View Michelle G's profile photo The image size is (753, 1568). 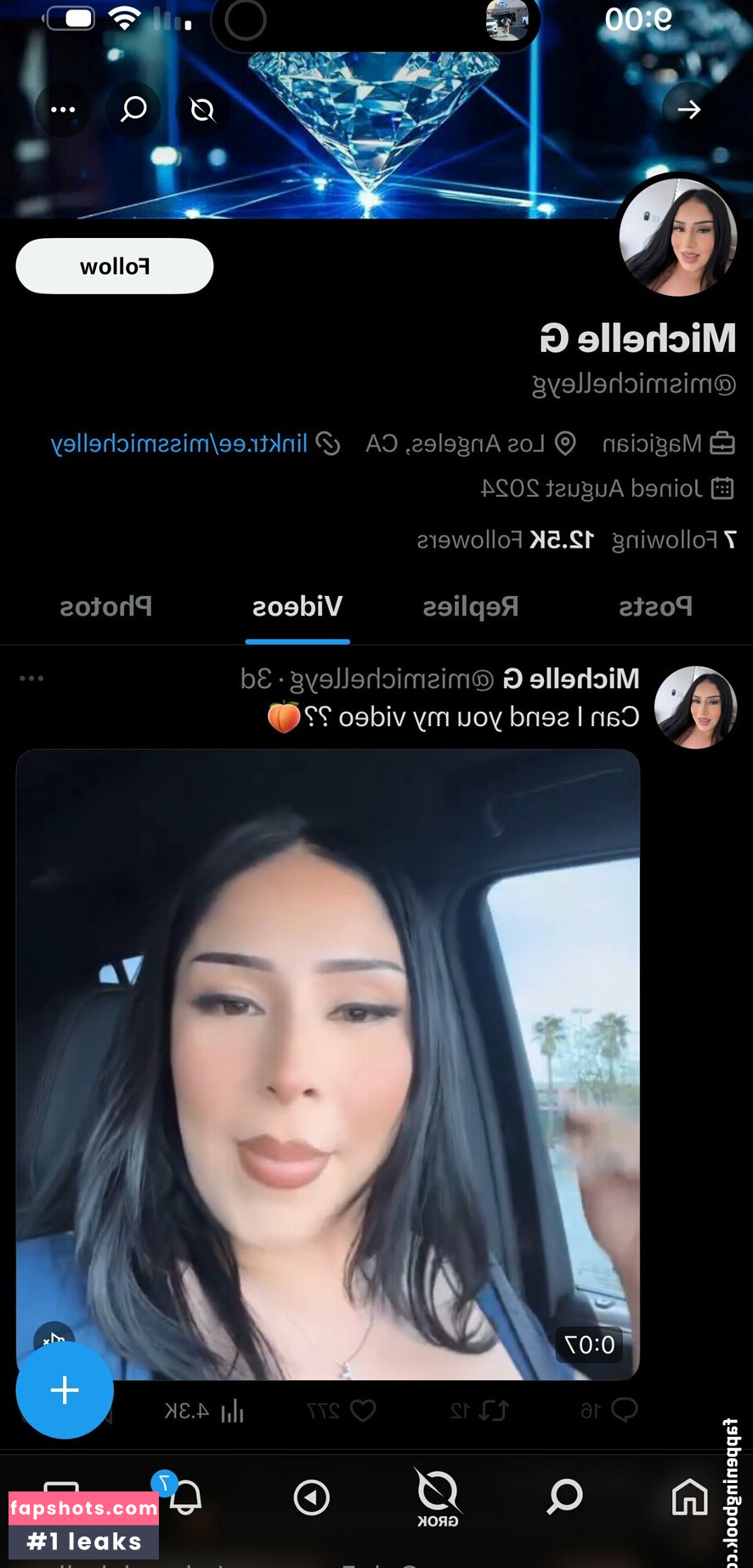tap(677, 237)
